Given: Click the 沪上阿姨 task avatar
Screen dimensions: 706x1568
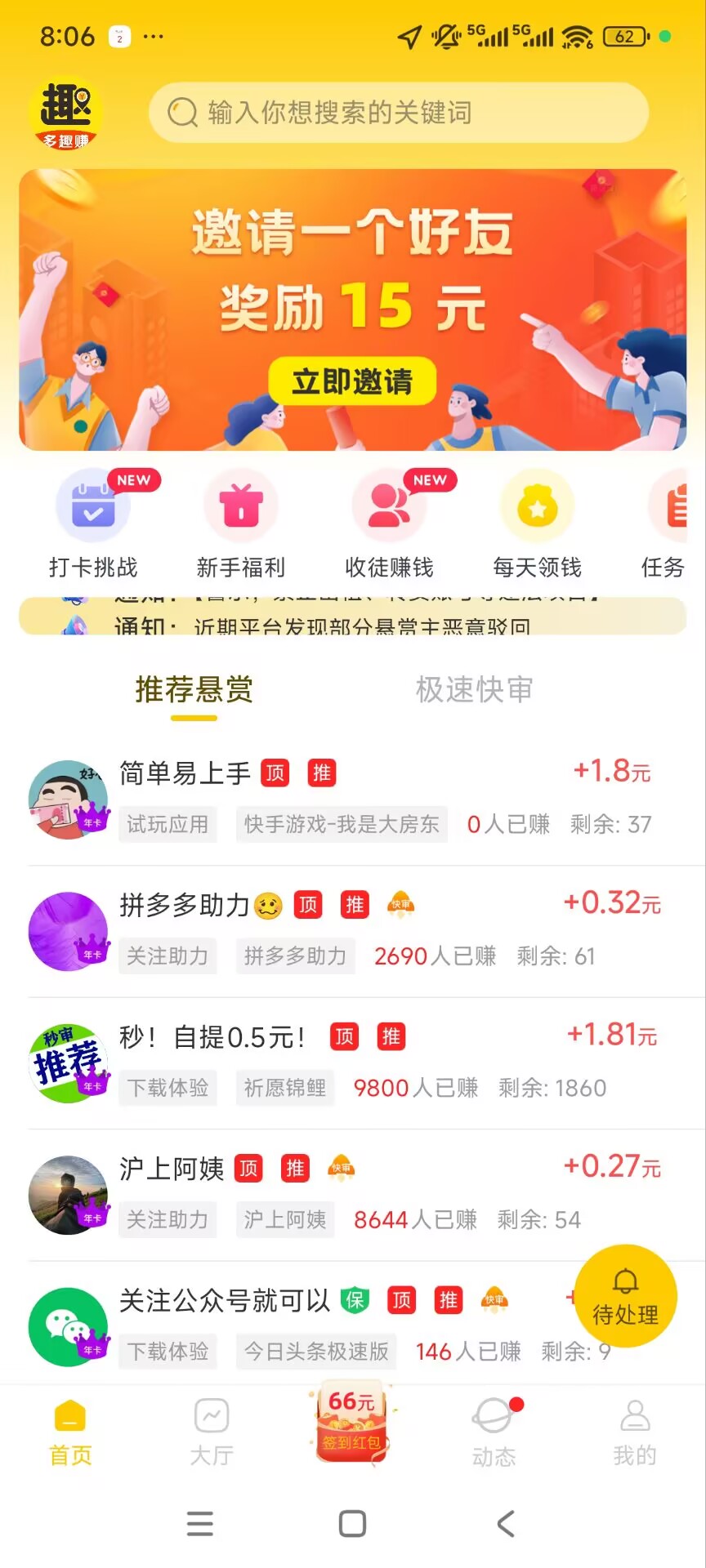Looking at the screenshot, I should pos(69,1194).
